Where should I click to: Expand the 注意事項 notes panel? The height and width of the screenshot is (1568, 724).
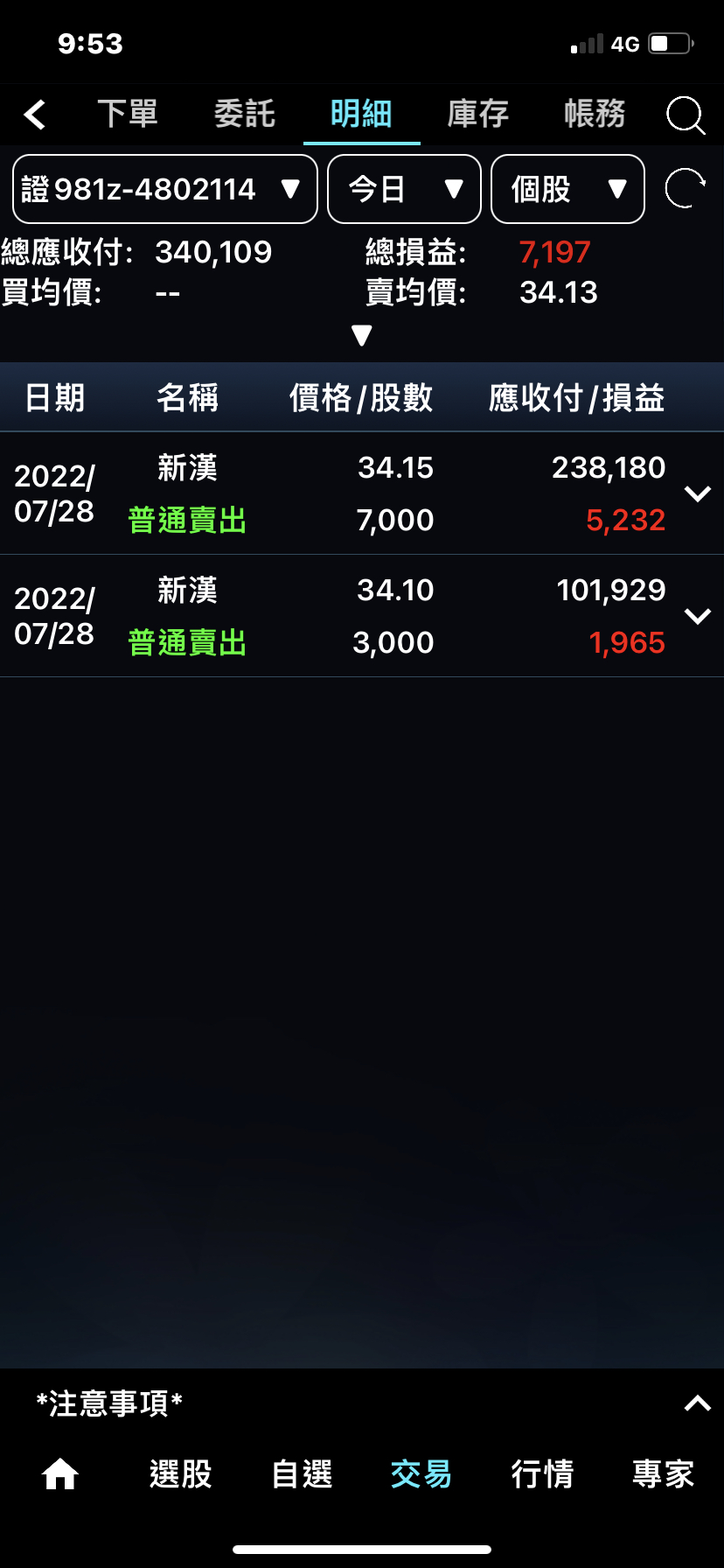click(697, 1403)
